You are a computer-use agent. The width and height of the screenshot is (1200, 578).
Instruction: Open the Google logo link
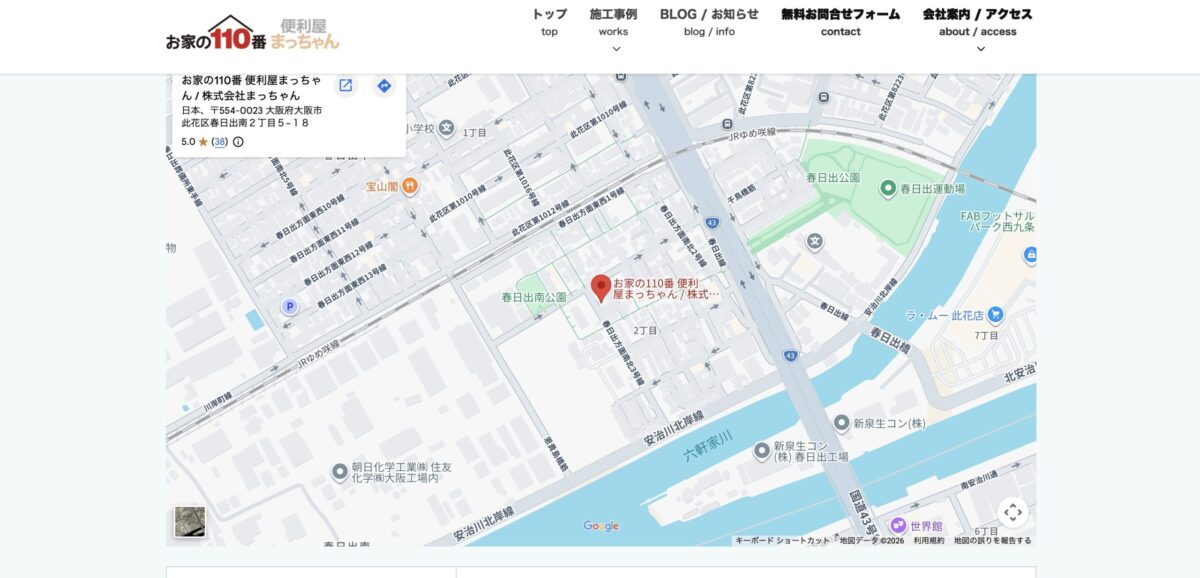coord(601,526)
